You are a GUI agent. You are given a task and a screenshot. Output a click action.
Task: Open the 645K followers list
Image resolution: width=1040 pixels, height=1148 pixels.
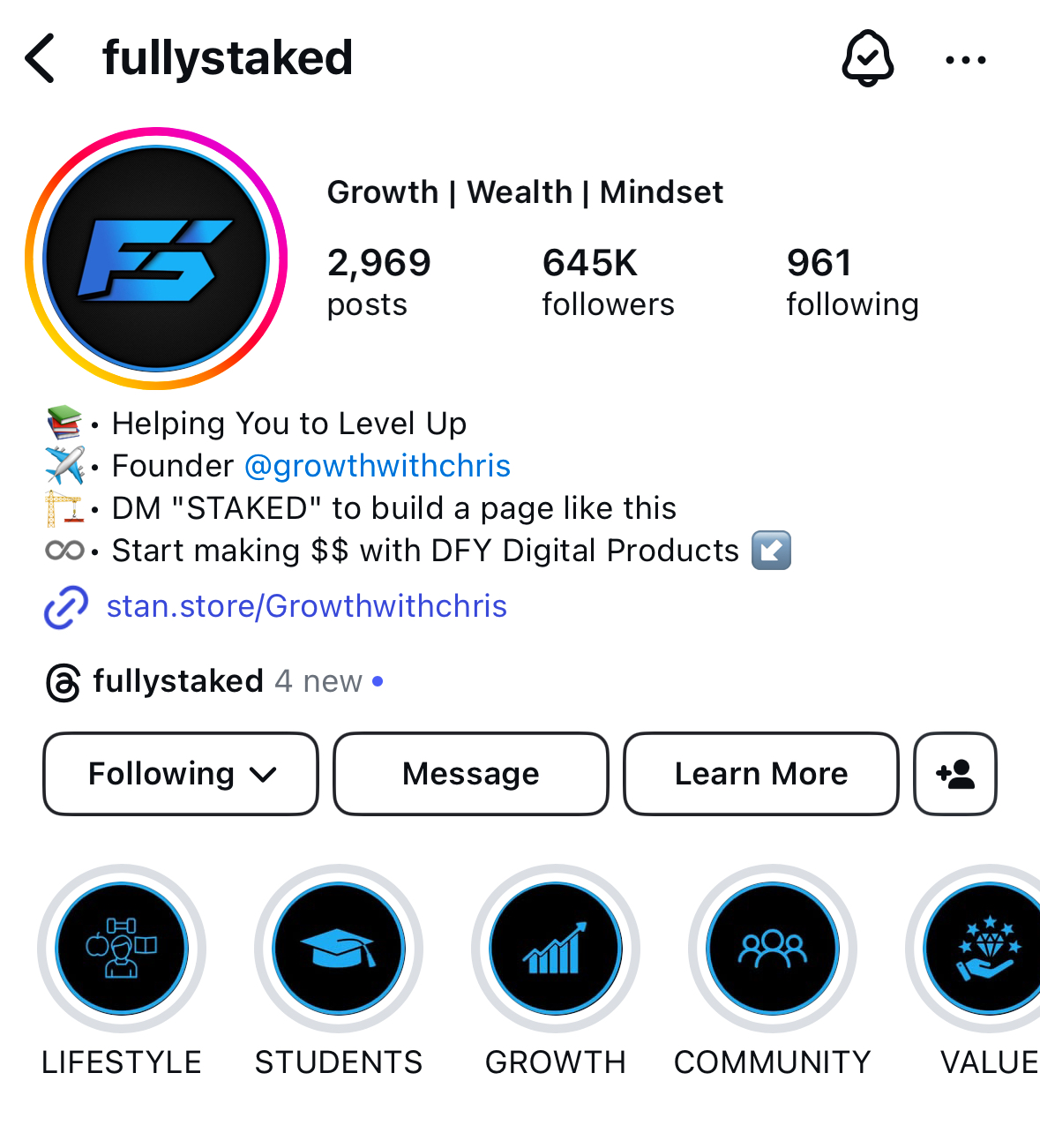tap(608, 281)
